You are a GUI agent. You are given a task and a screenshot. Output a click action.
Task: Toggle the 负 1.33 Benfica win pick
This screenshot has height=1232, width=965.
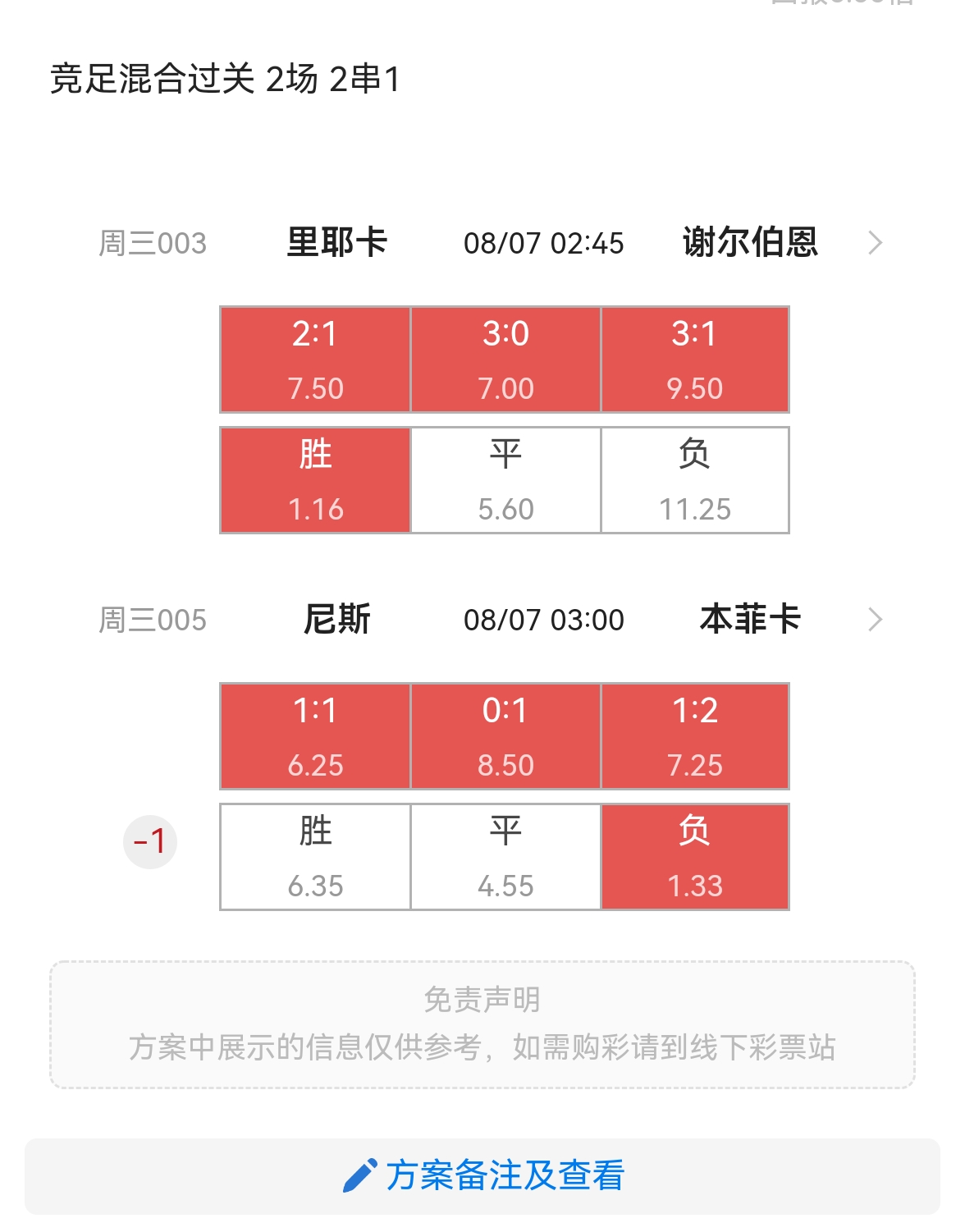tap(696, 855)
